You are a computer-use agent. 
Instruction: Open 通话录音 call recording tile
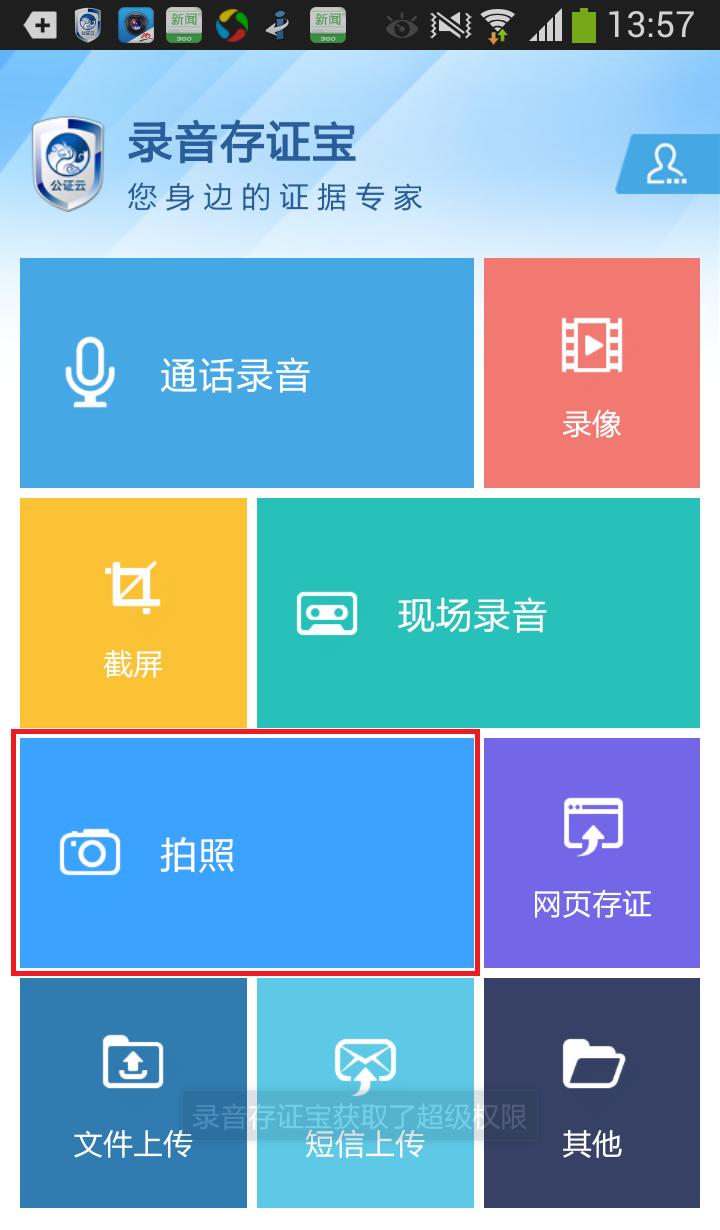pos(246,373)
